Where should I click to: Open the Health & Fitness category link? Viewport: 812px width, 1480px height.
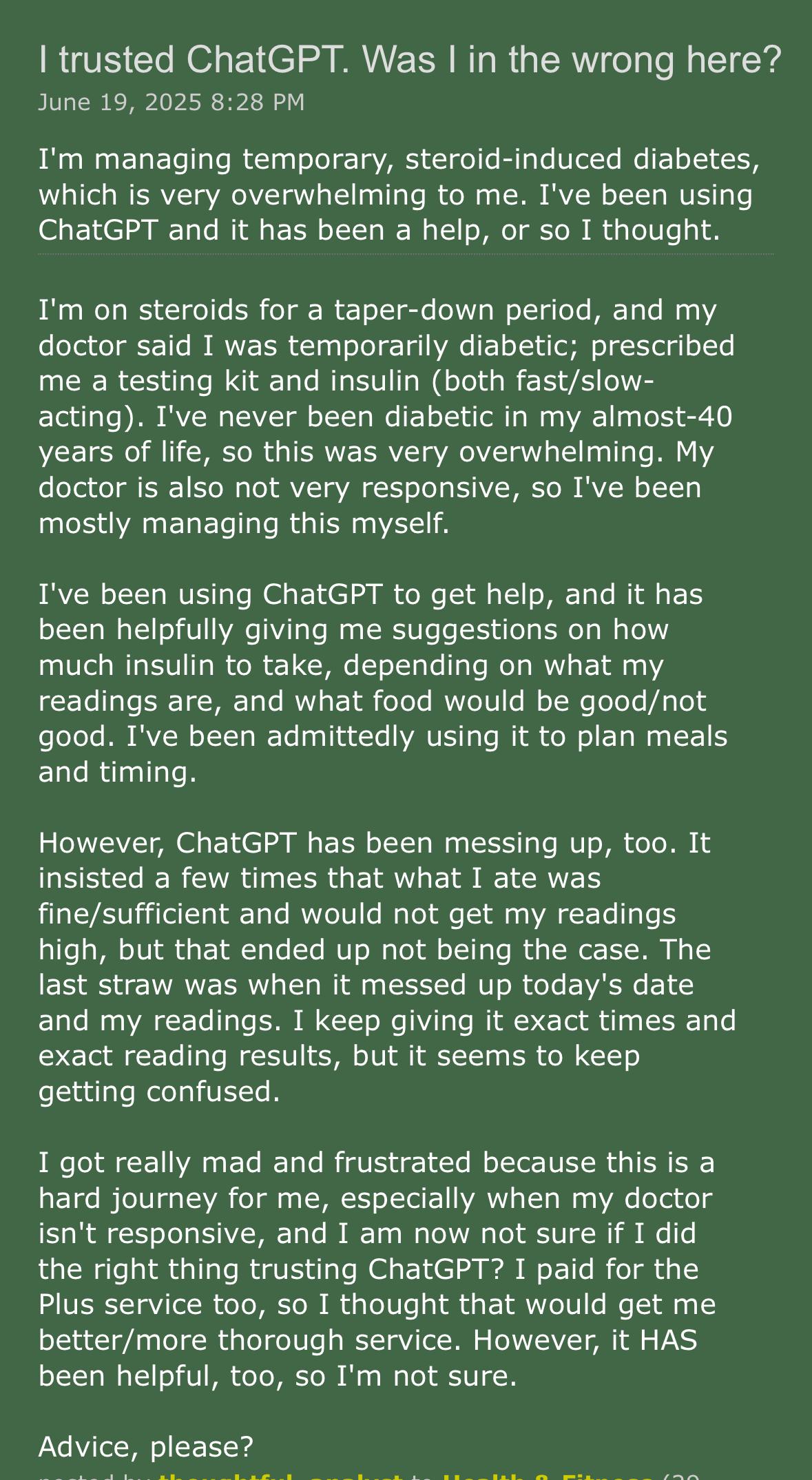(547, 1476)
